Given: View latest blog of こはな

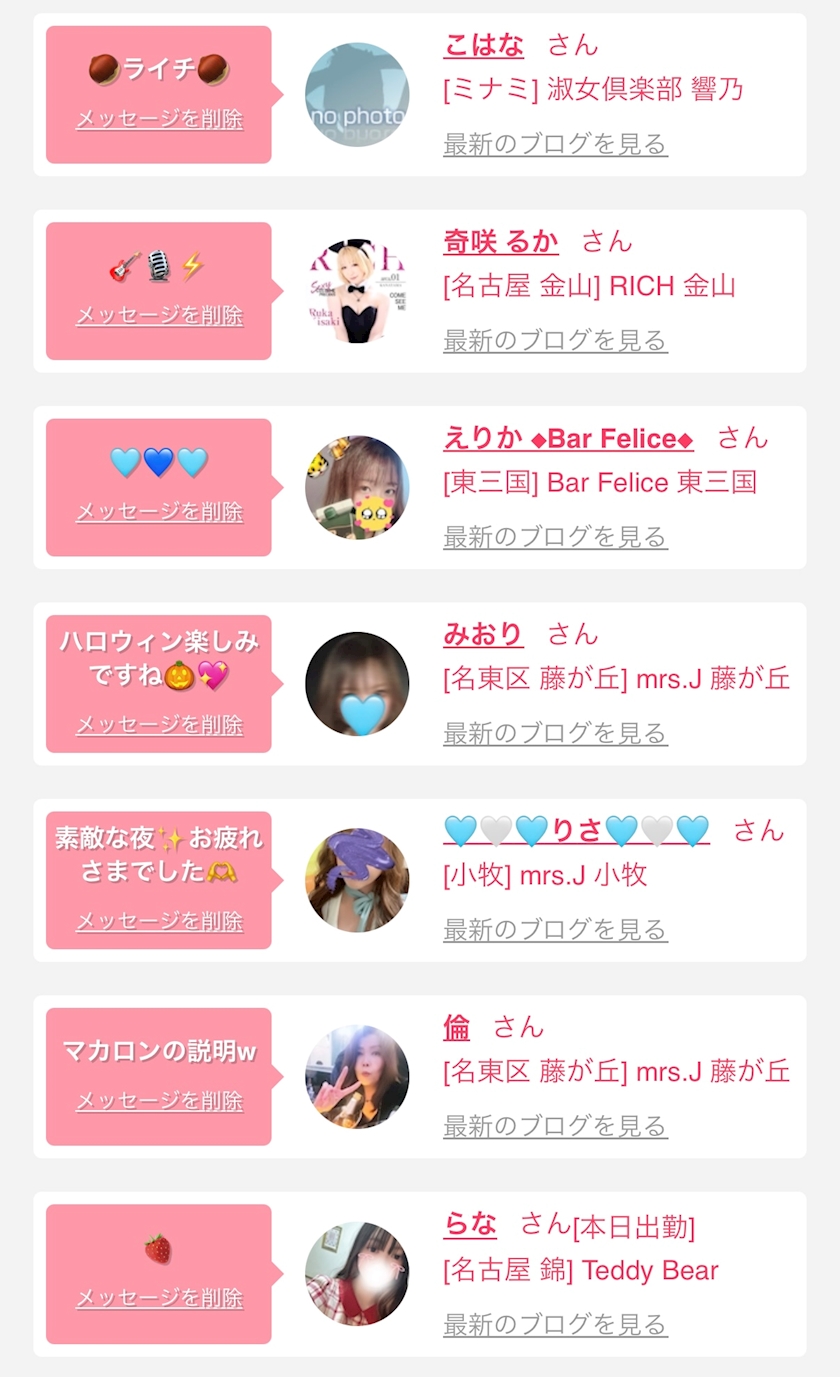Looking at the screenshot, I should [x=555, y=144].
